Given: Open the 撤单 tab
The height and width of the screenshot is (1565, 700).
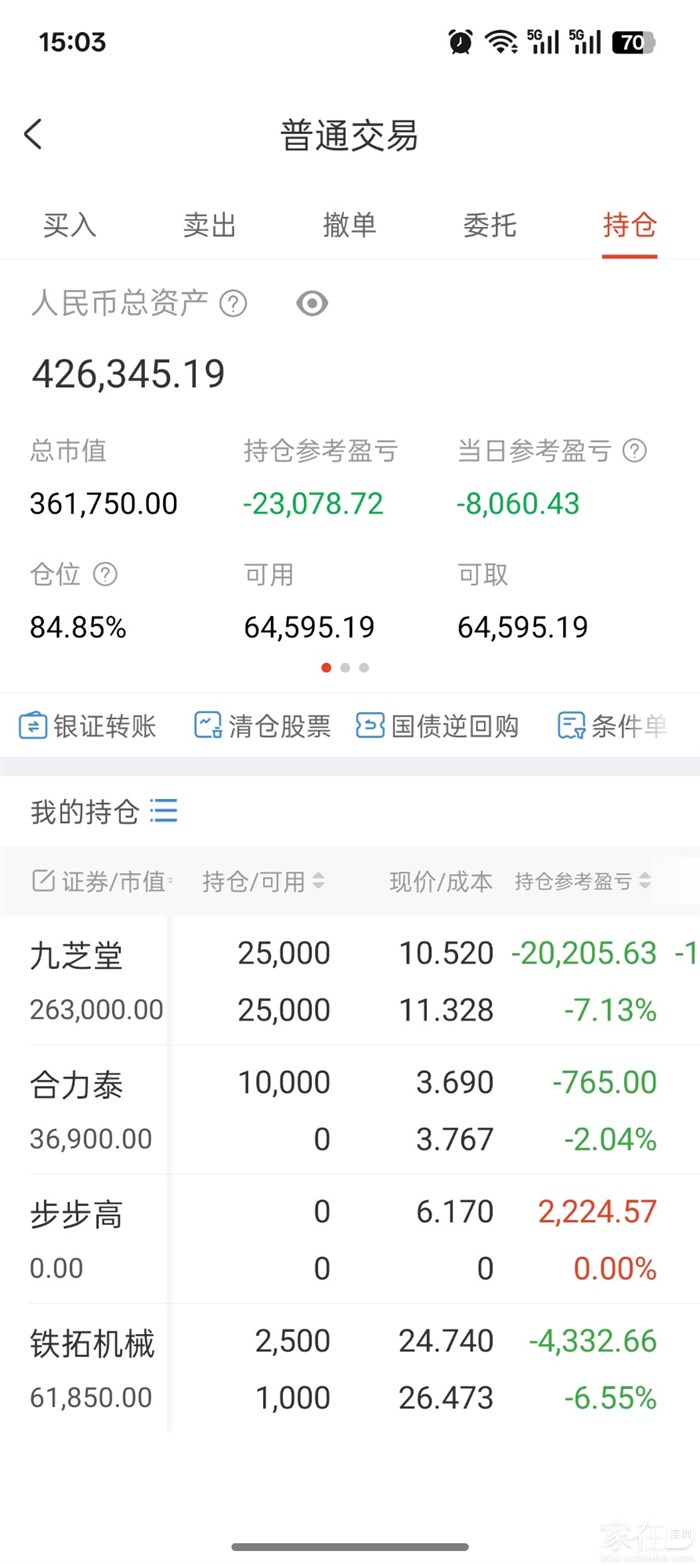Looking at the screenshot, I should click(350, 225).
